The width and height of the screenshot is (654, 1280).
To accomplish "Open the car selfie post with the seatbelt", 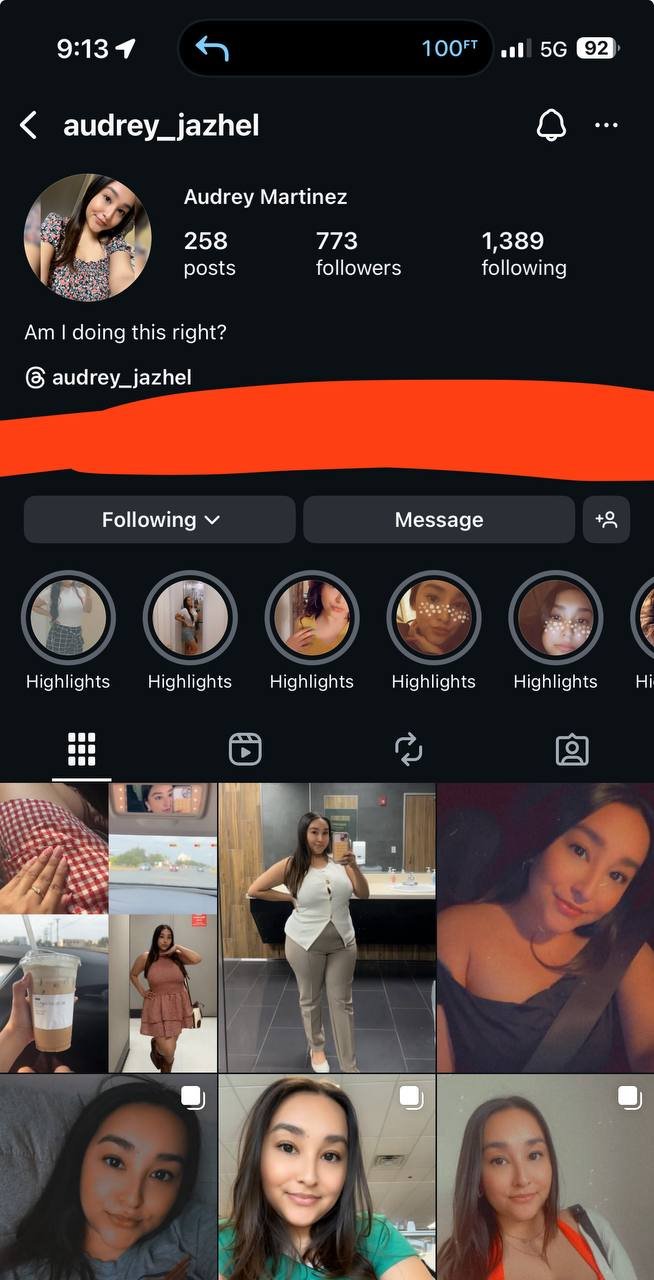I will coord(546,928).
